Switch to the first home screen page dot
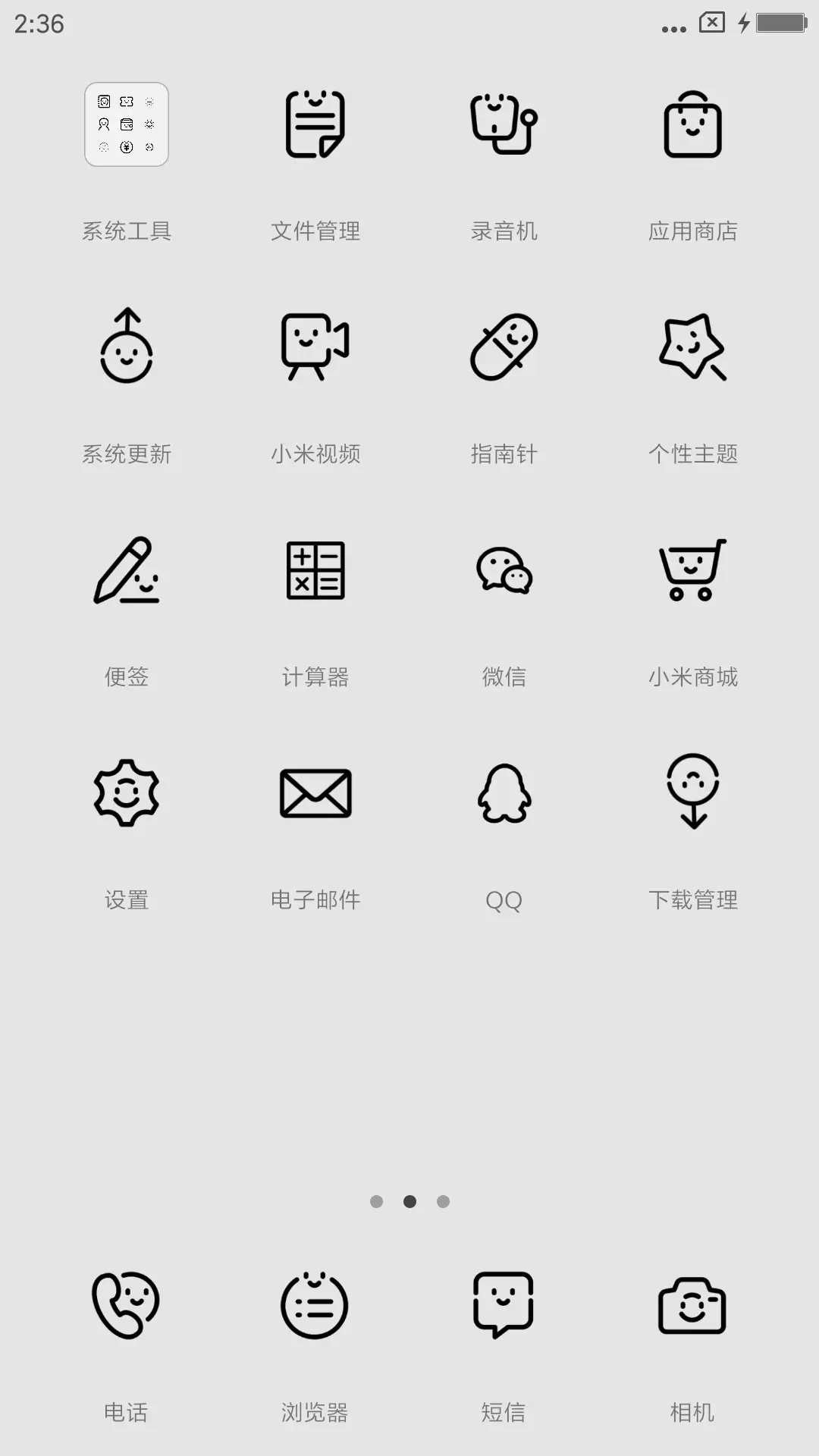Viewport: 819px width, 1456px height. (x=377, y=1200)
